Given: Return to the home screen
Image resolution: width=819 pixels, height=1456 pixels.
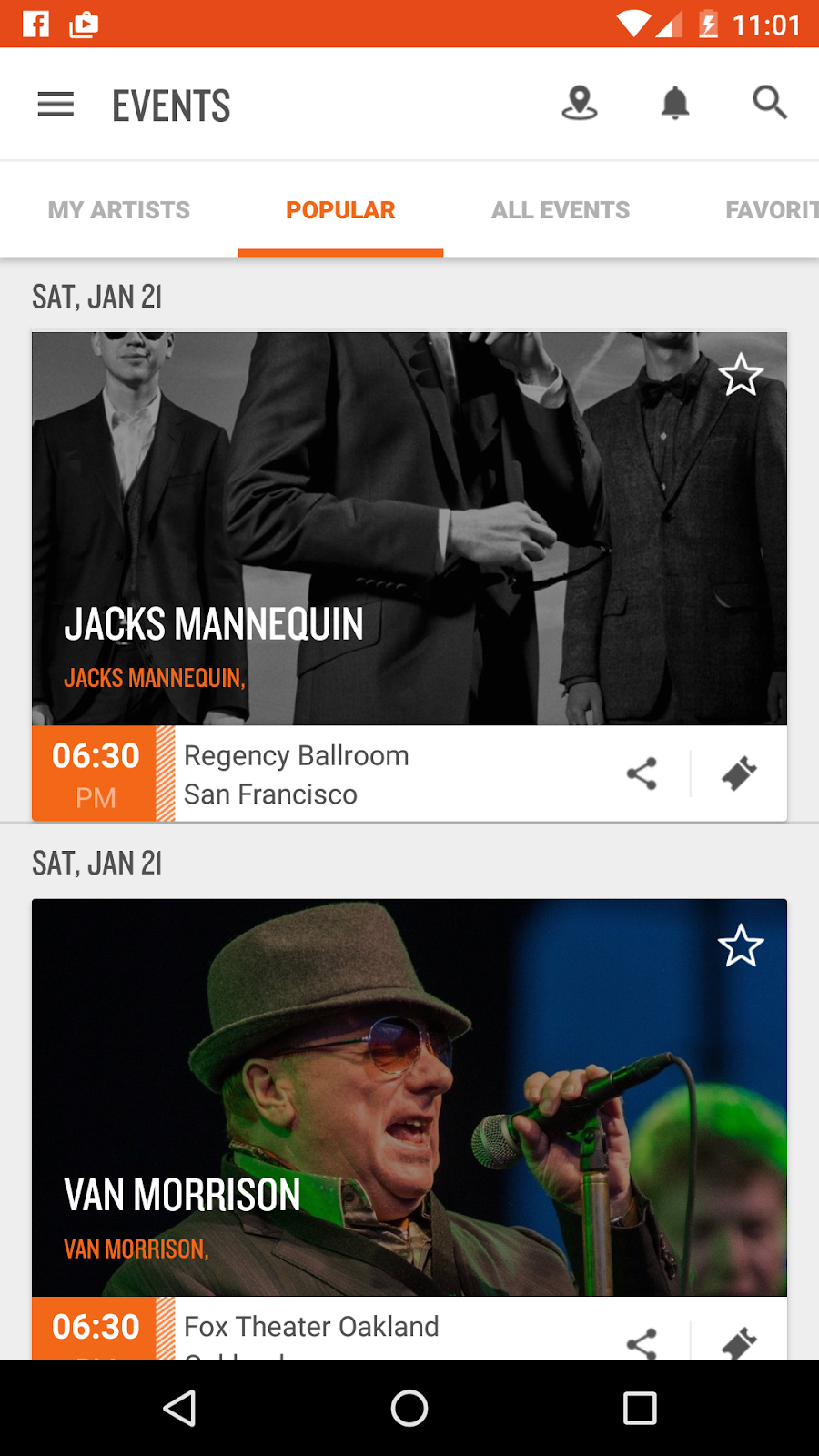Looking at the screenshot, I should coord(409,1409).
